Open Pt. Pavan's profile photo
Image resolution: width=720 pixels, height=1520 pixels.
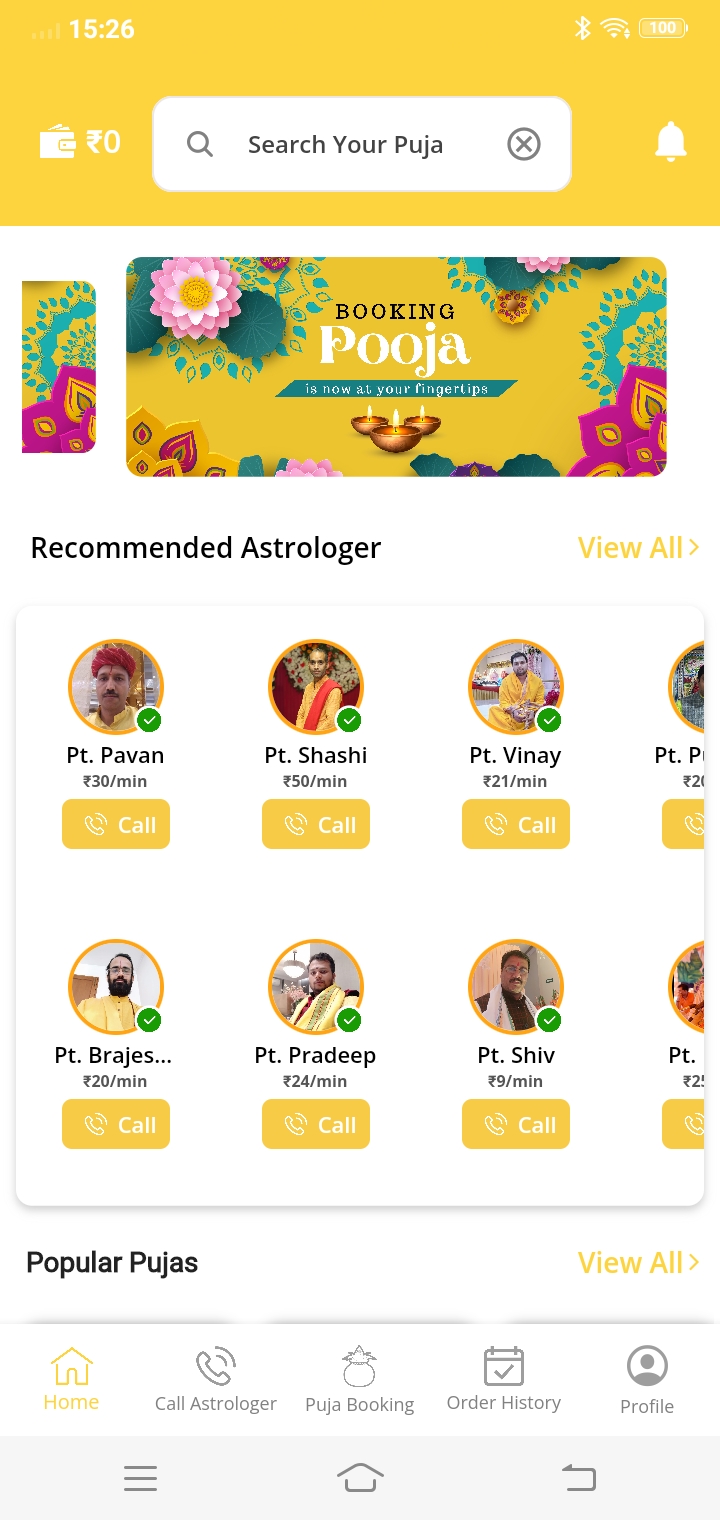116,687
